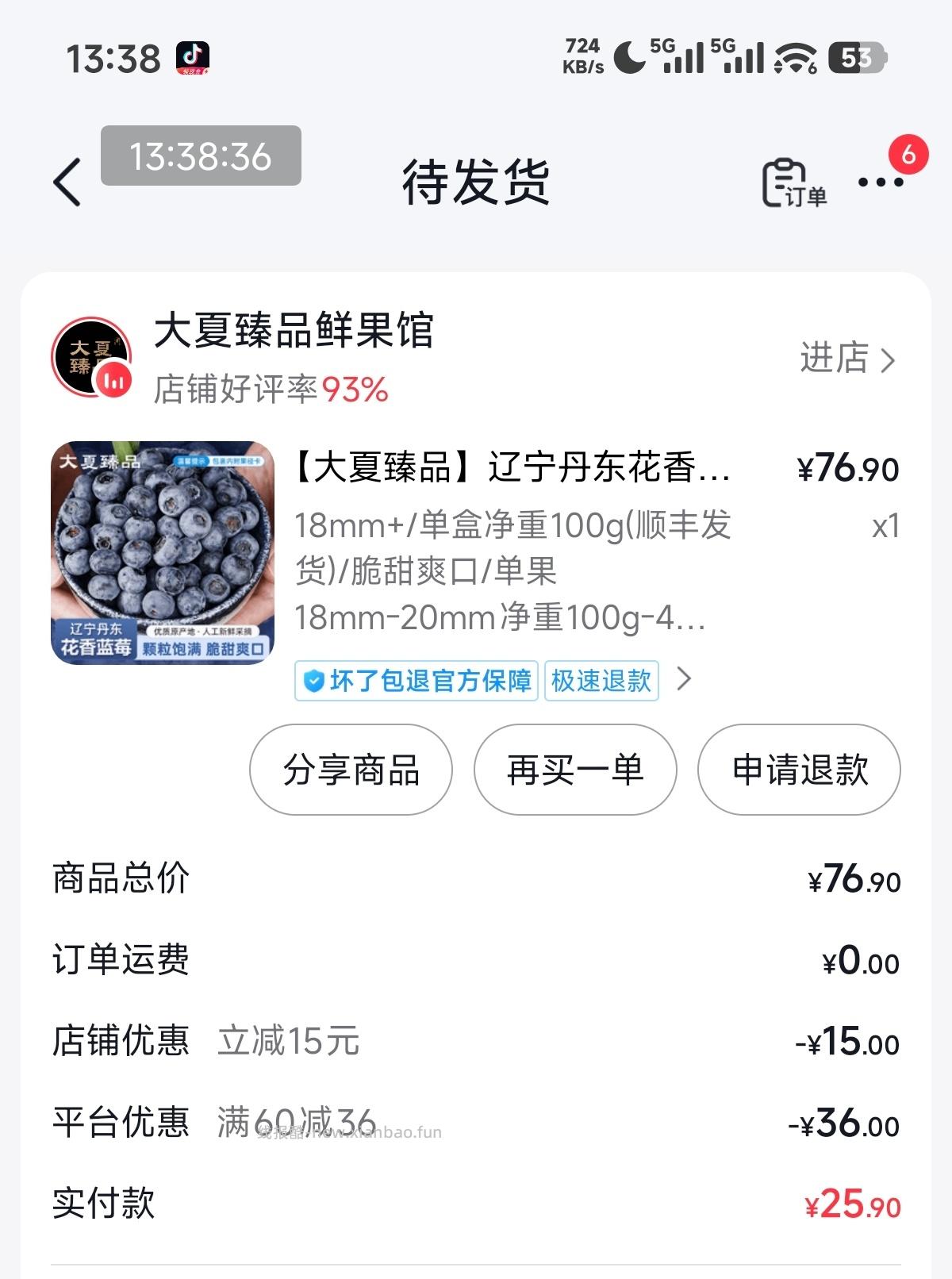Tap the back arrow to return
This screenshot has height=1279, width=952.
tap(67, 181)
